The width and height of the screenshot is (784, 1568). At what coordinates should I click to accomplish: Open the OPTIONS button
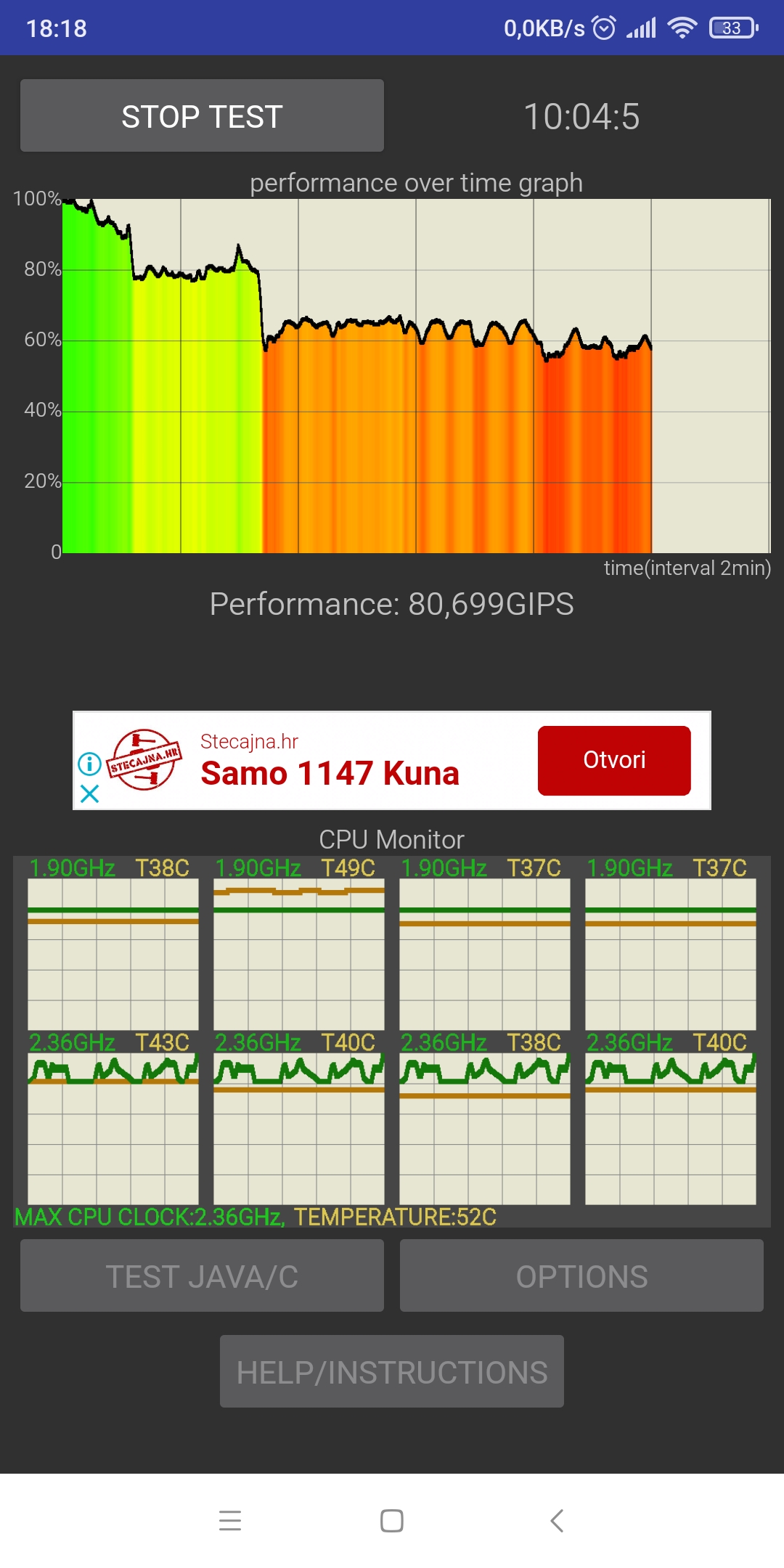(x=581, y=1275)
